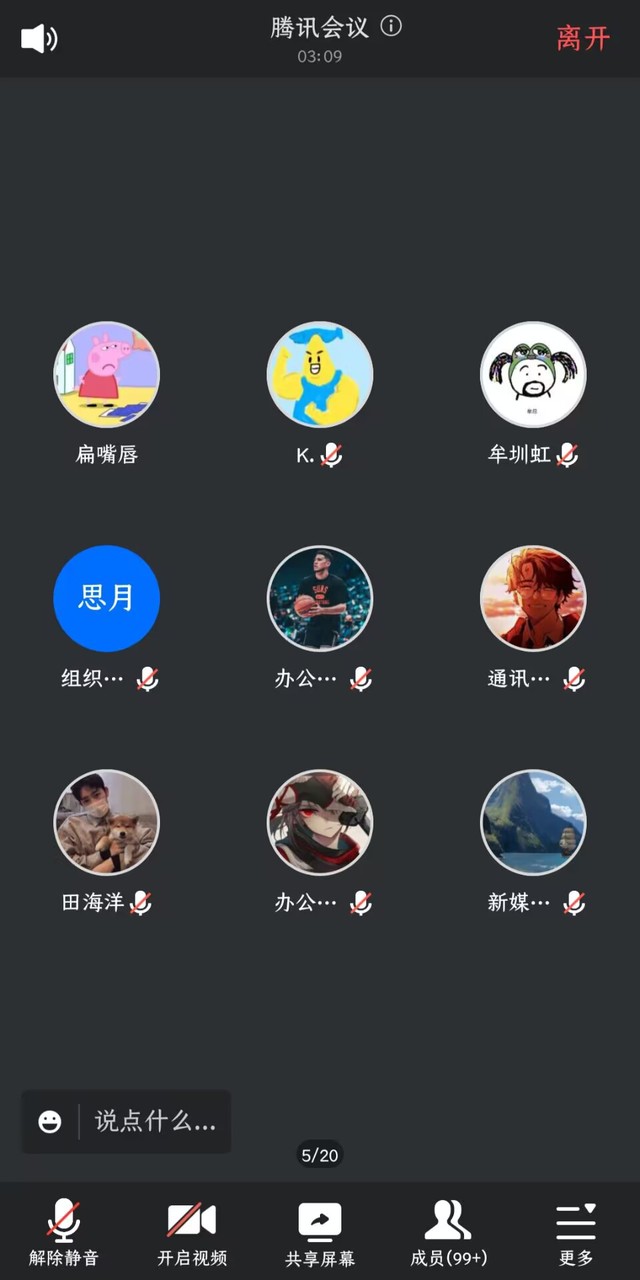This screenshot has width=640, height=1280.
Task: Select the 思月 participant tile
Action: coord(106,598)
